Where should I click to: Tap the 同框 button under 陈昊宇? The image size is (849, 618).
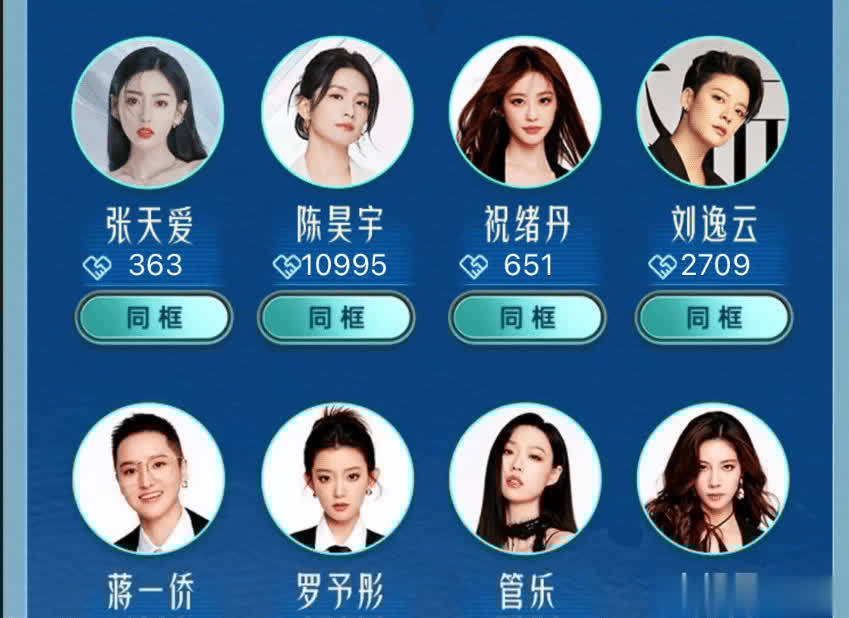point(336,318)
